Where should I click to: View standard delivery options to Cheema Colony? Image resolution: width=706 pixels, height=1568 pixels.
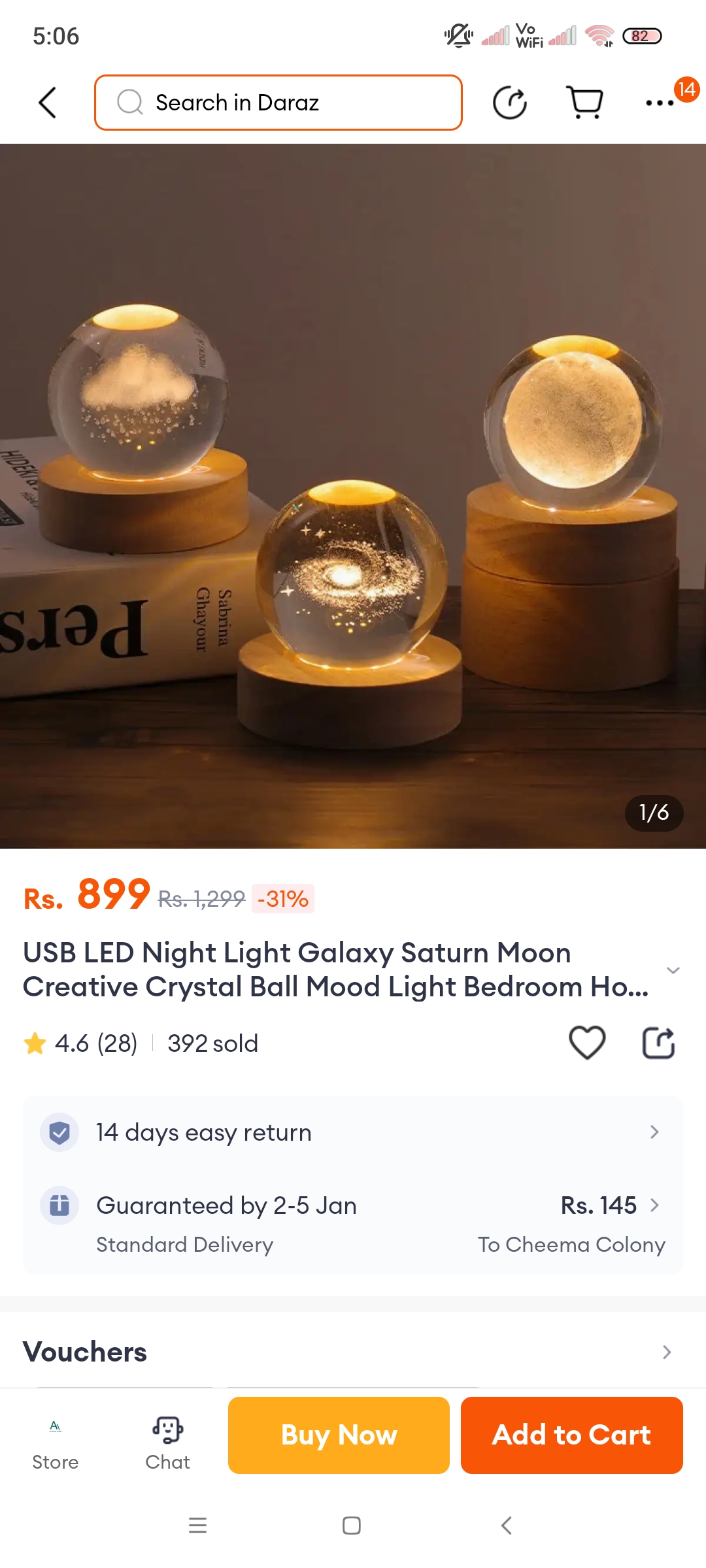coord(353,1224)
